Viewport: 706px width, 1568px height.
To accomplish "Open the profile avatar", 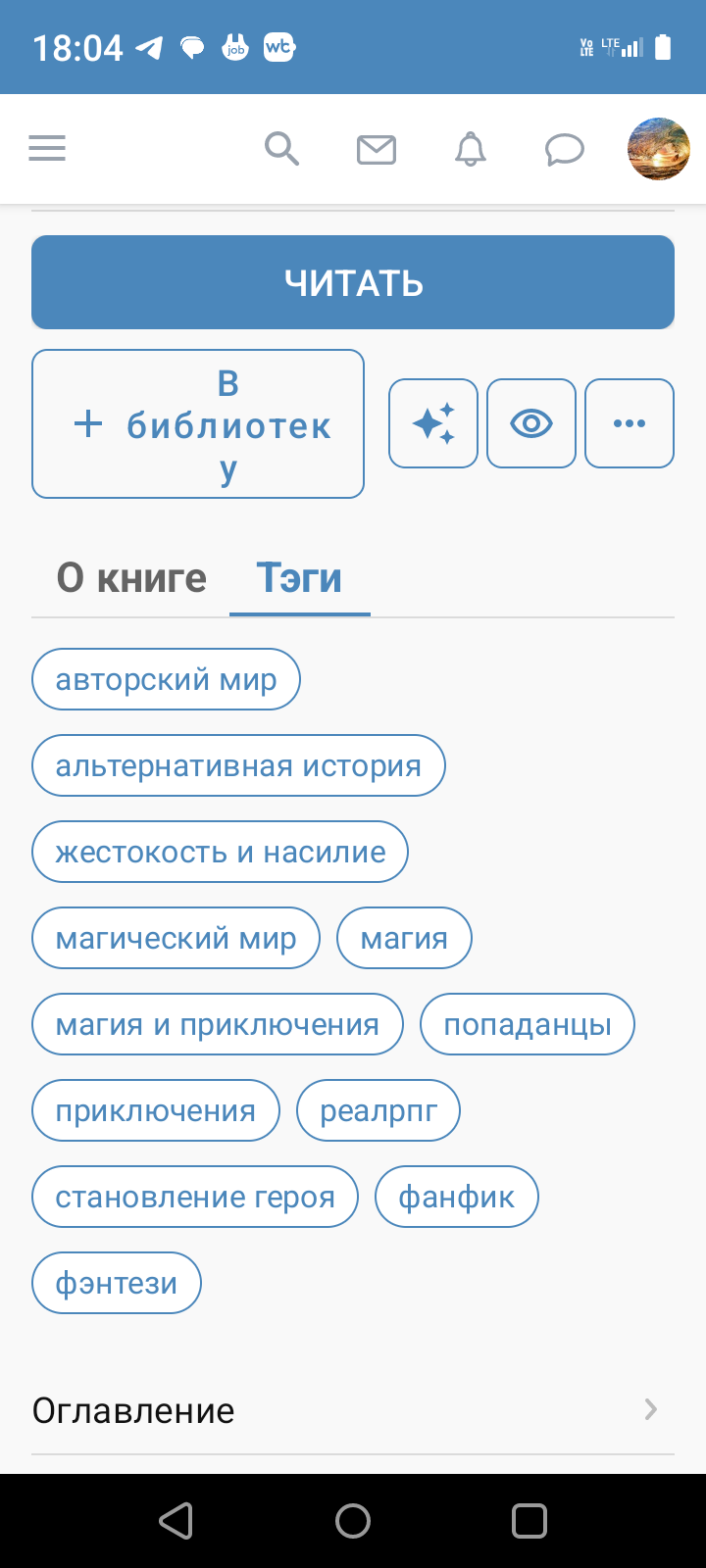I will click(658, 149).
